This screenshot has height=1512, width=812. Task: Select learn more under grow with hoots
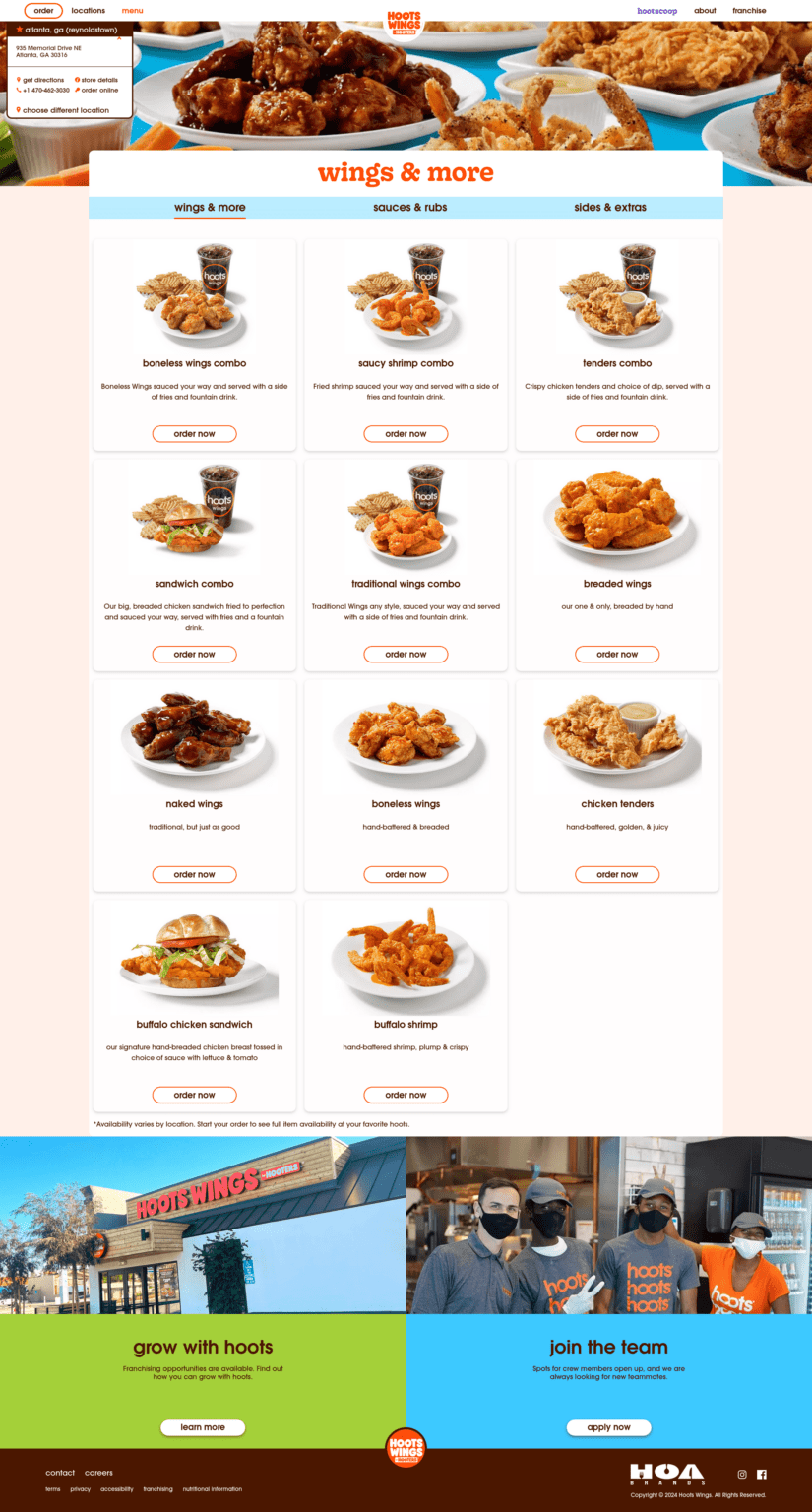click(x=203, y=1427)
